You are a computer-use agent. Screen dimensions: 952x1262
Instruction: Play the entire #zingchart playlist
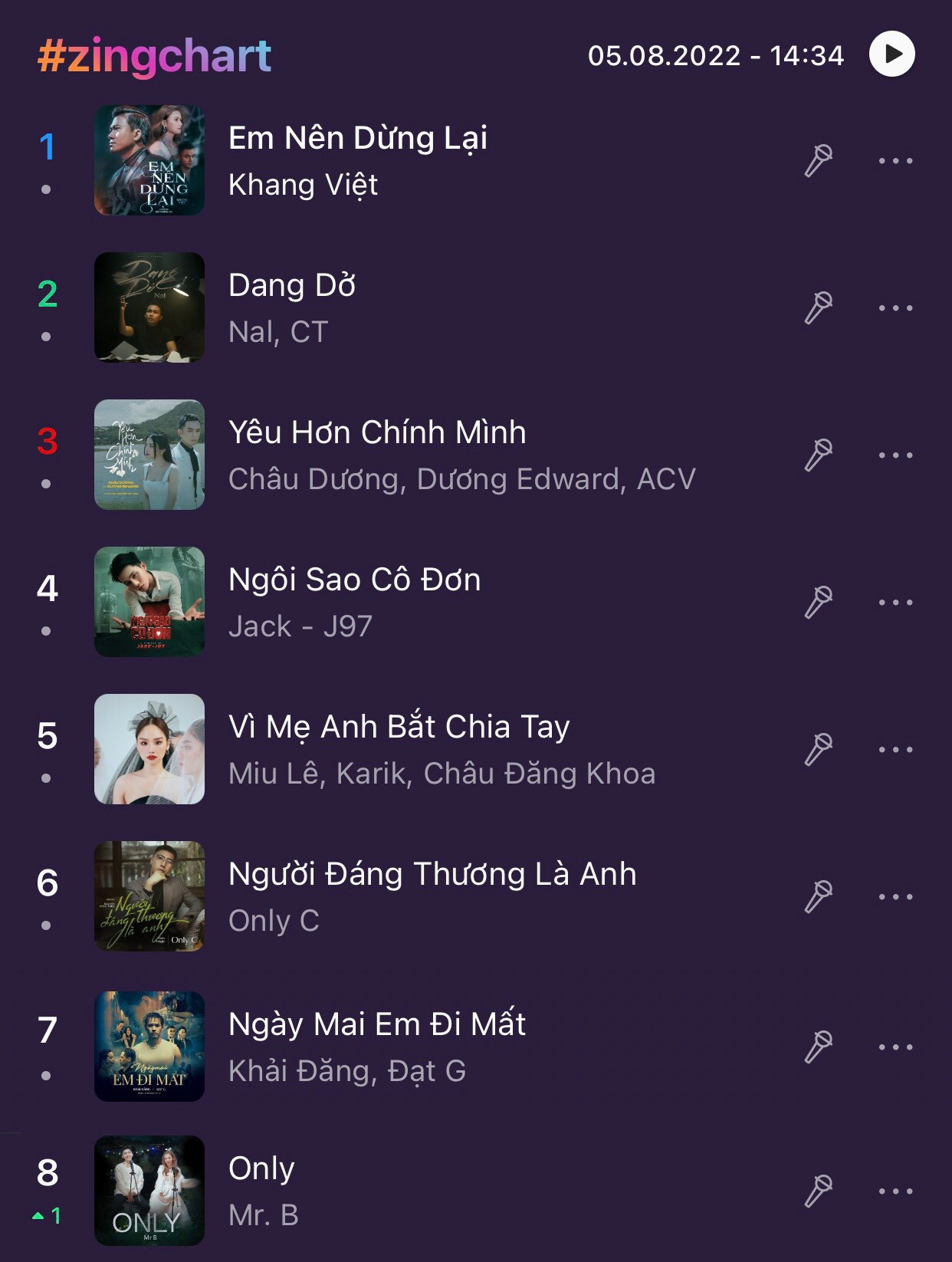click(892, 54)
